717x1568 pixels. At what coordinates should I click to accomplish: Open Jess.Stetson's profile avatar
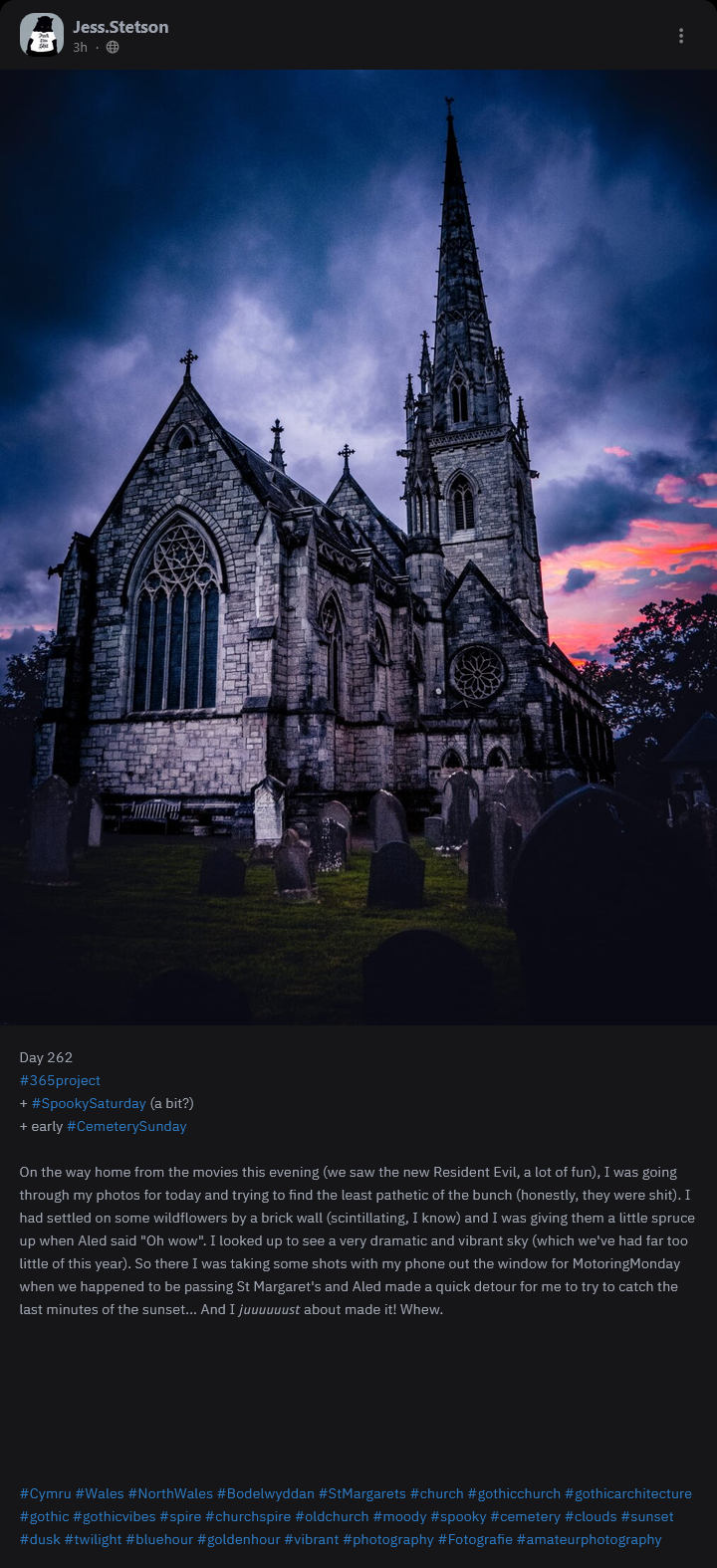(42, 35)
